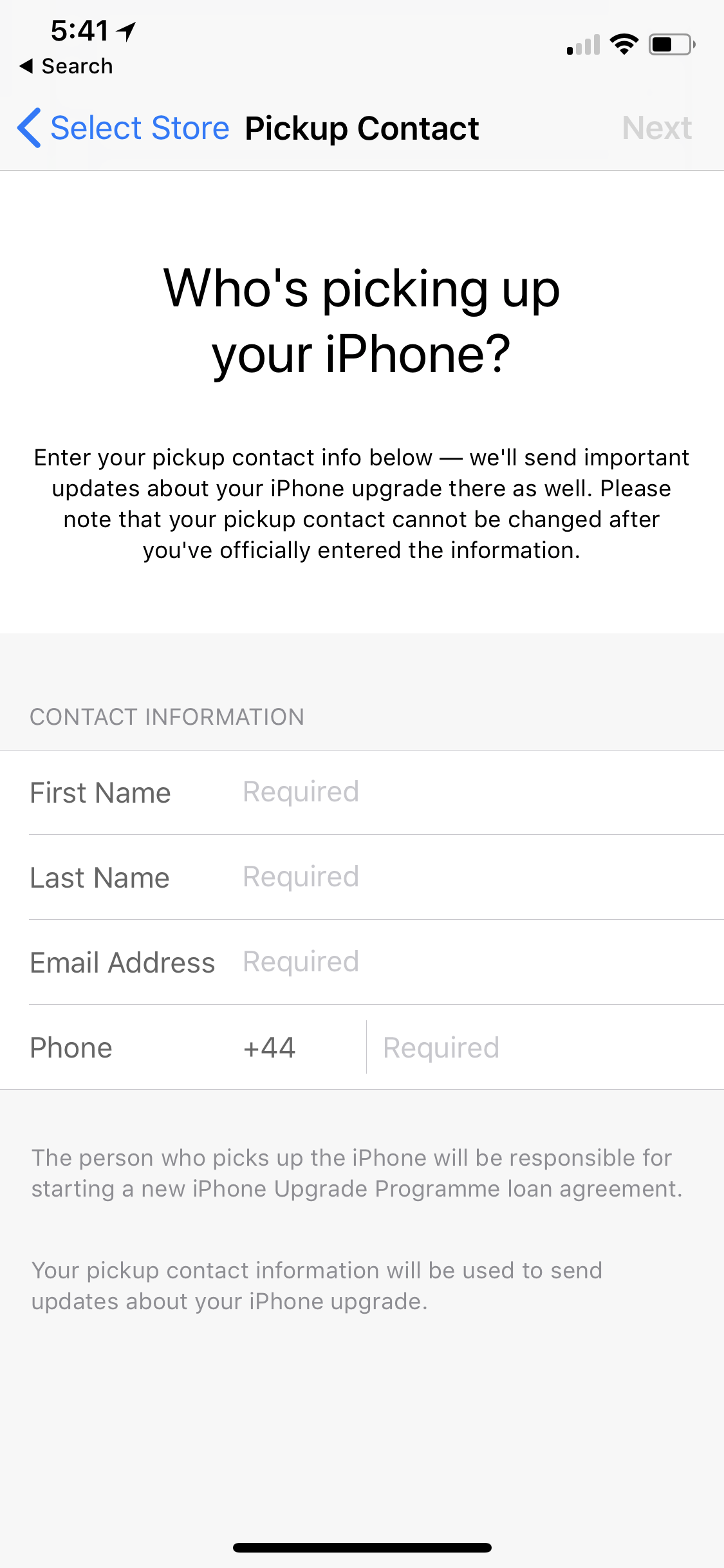Go back to Select Store

[124, 128]
